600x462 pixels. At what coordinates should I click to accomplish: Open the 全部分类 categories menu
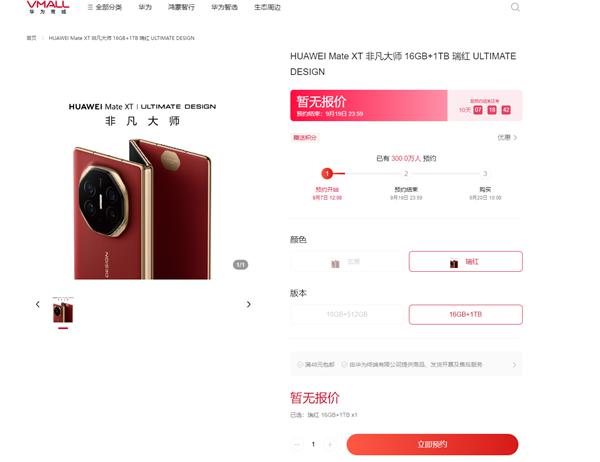pyautogui.click(x=105, y=7)
